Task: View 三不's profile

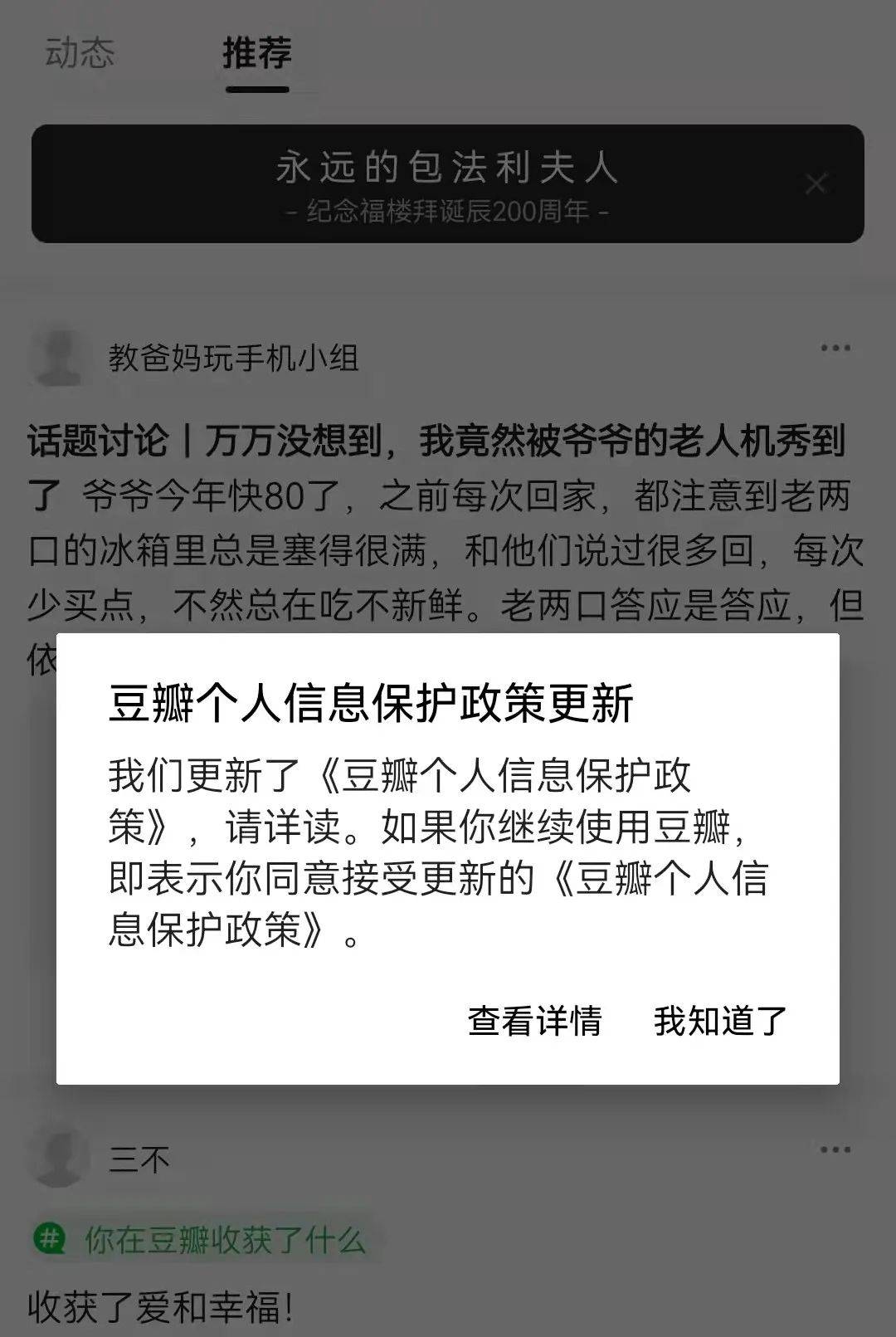Action: tap(139, 1159)
